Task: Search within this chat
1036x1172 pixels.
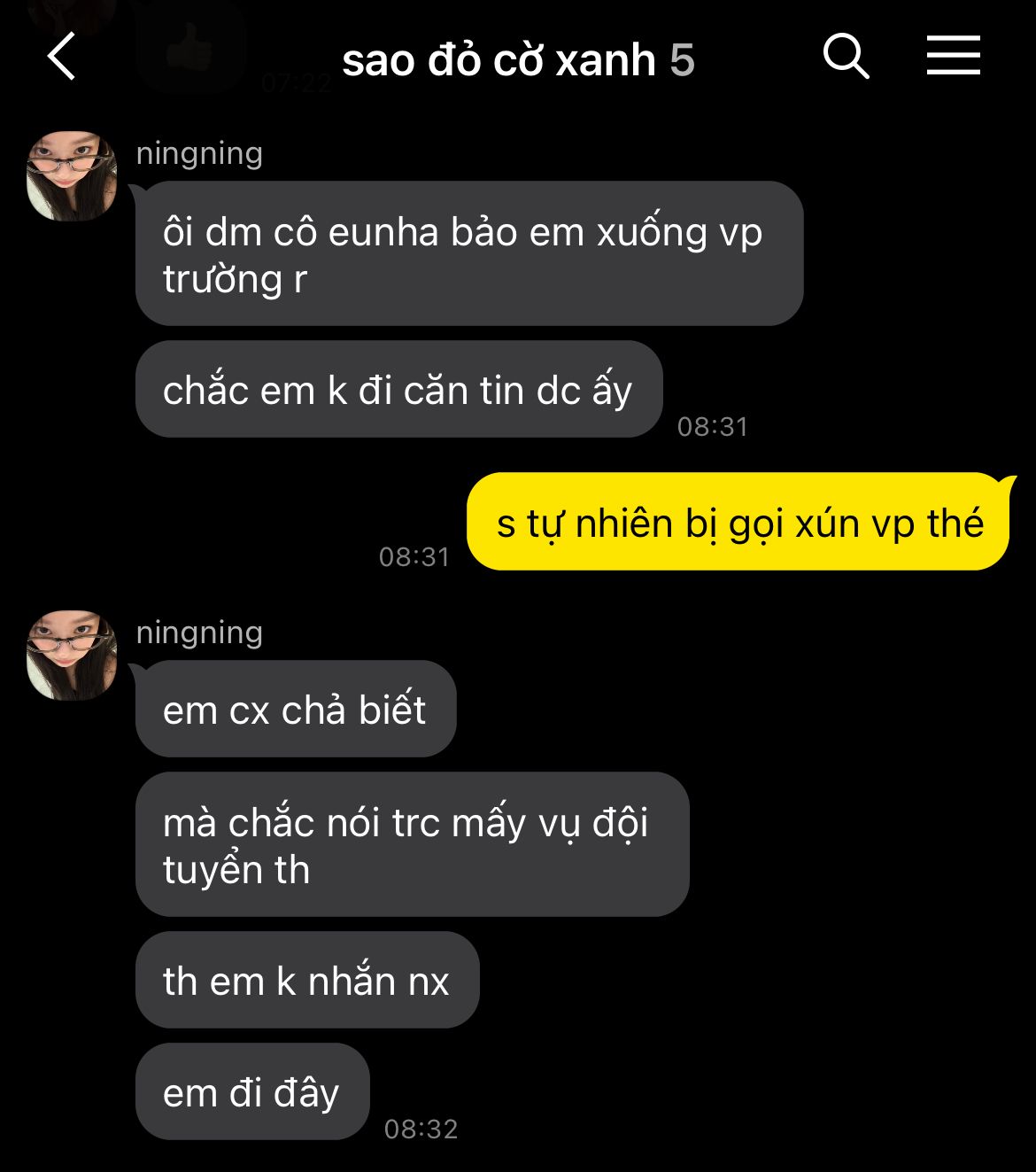Action: [846, 58]
